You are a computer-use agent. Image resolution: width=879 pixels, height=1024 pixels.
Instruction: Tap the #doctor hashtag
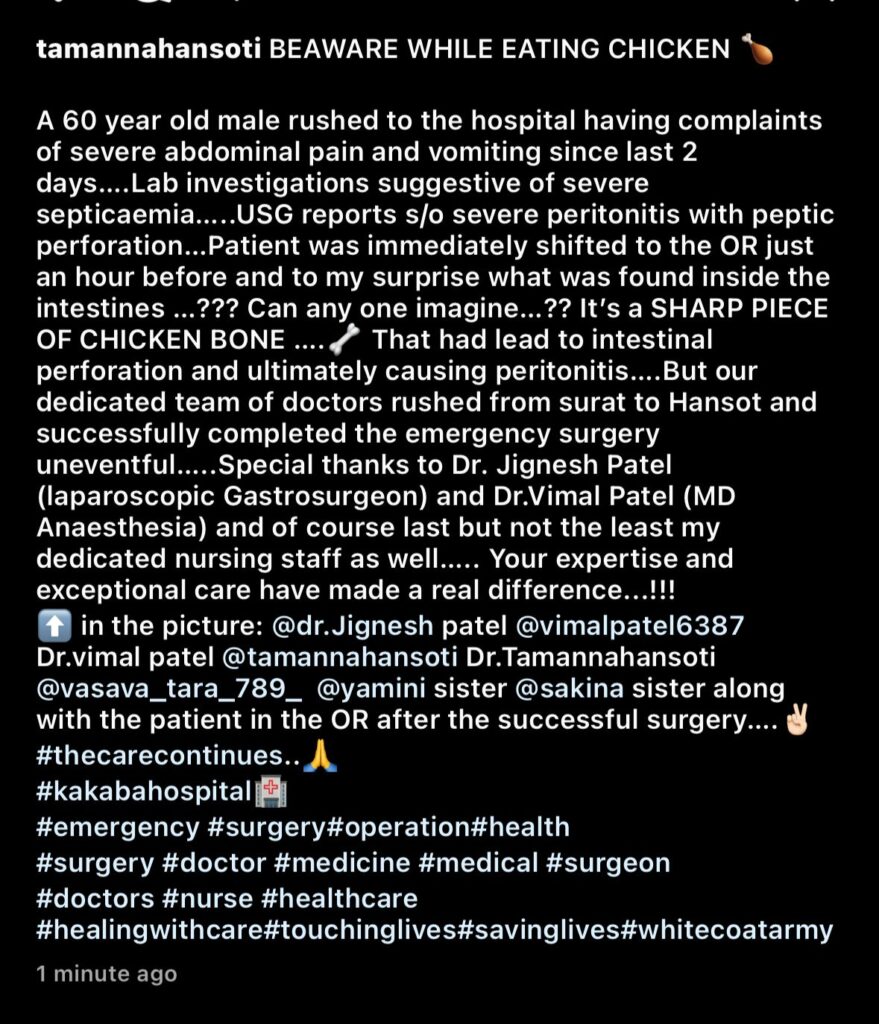[214, 862]
